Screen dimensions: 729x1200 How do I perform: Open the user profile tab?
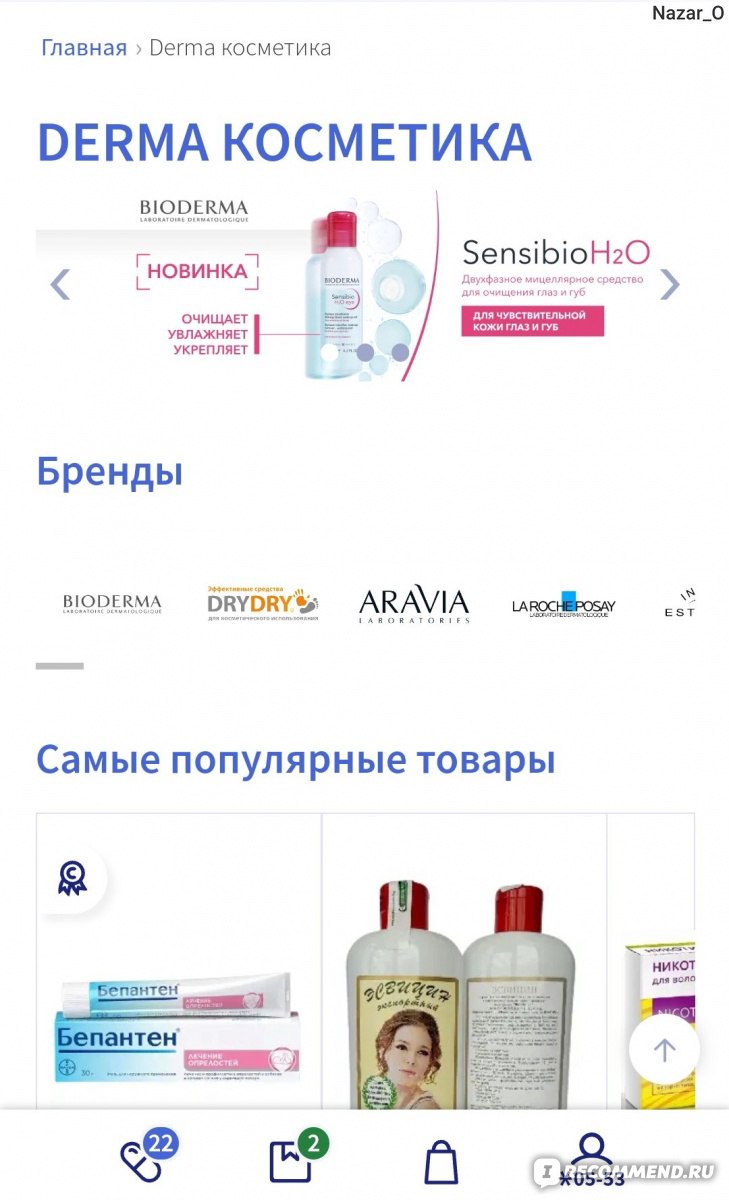pos(591,1157)
